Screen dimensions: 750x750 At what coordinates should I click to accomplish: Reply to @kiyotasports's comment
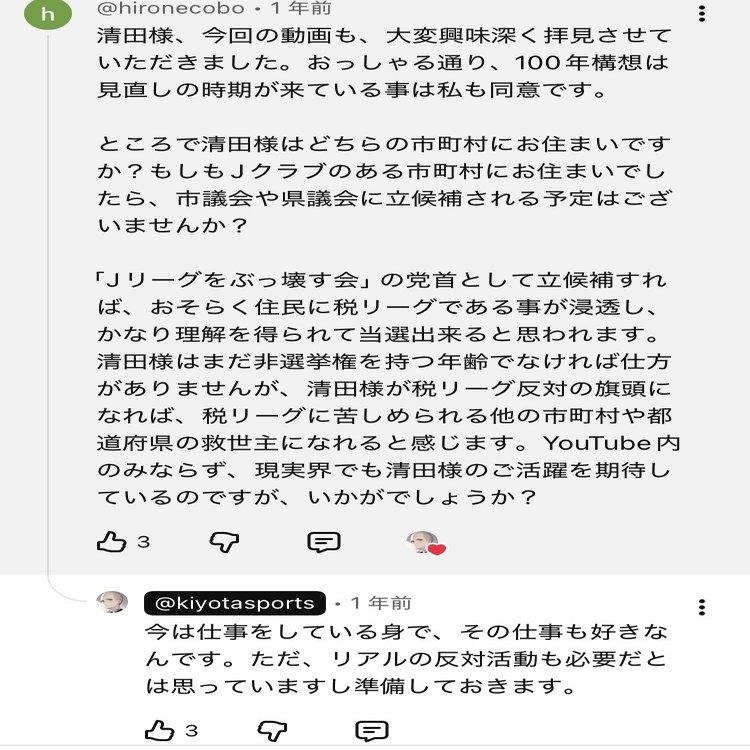point(372,730)
